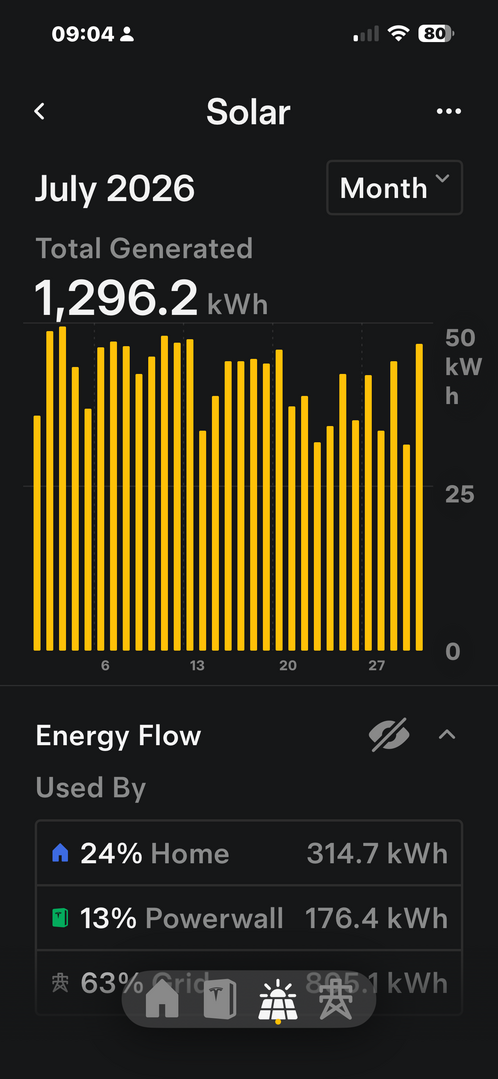The image size is (498, 1079).
Task: Switch to the Home tab
Action: [x=162, y=1000]
